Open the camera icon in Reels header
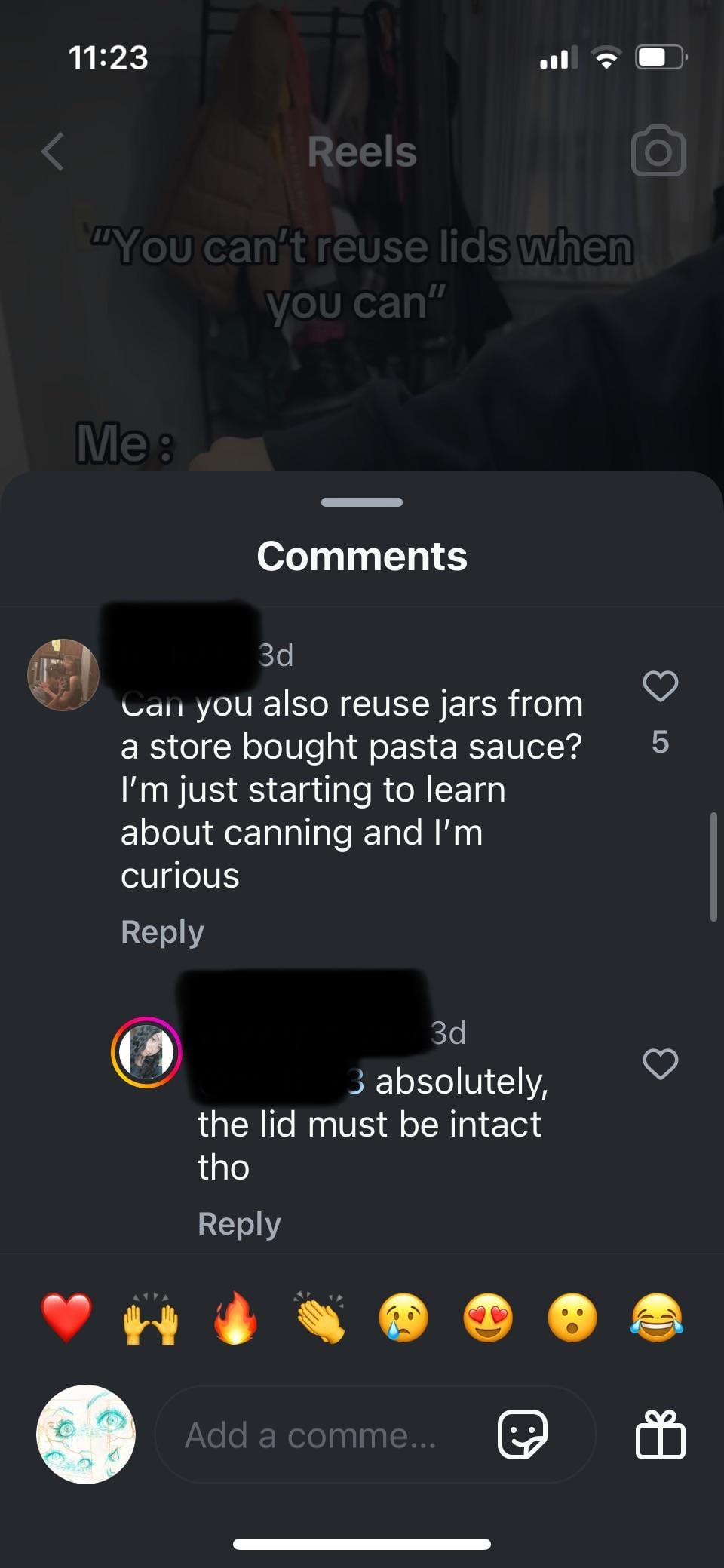 [x=658, y=152]
